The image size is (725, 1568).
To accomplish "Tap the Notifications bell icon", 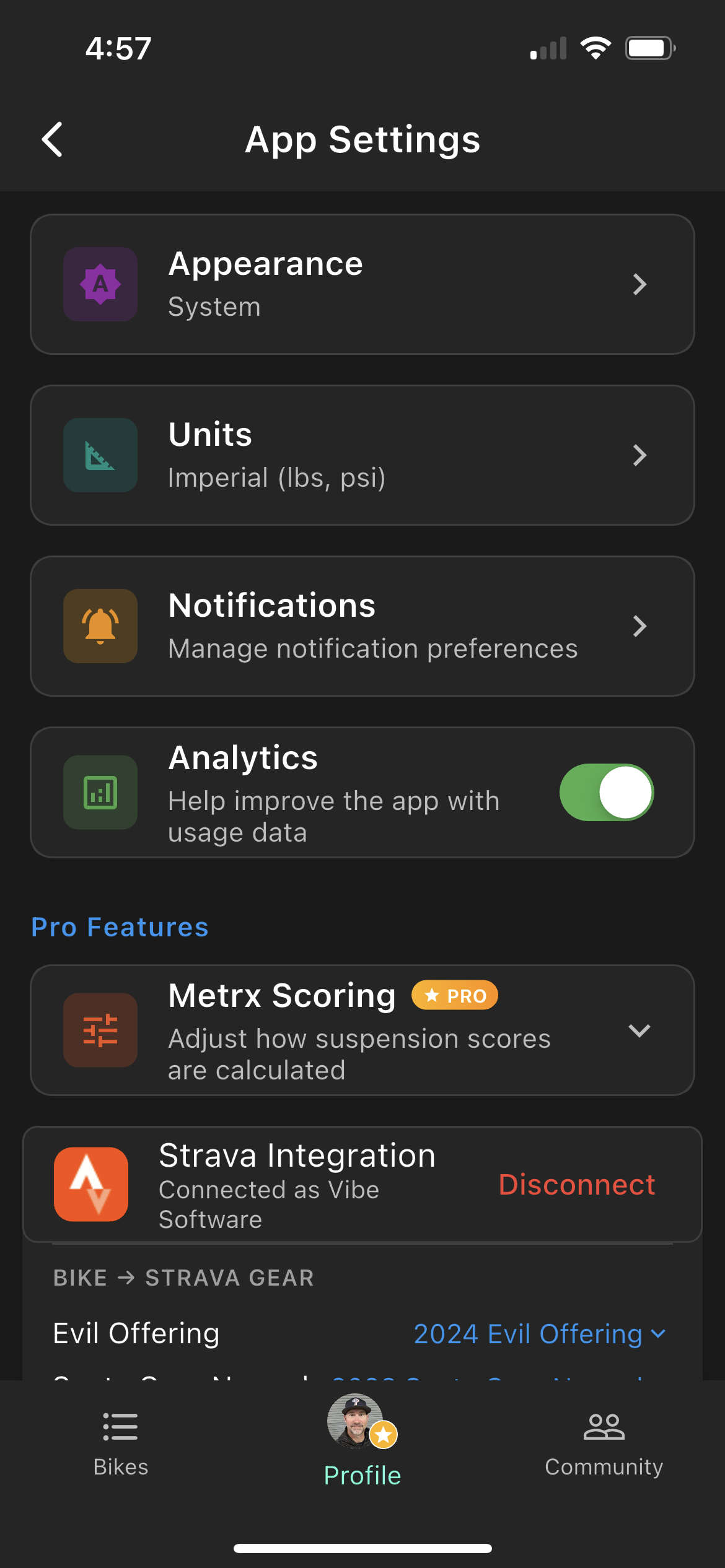I will click(100, 626).
